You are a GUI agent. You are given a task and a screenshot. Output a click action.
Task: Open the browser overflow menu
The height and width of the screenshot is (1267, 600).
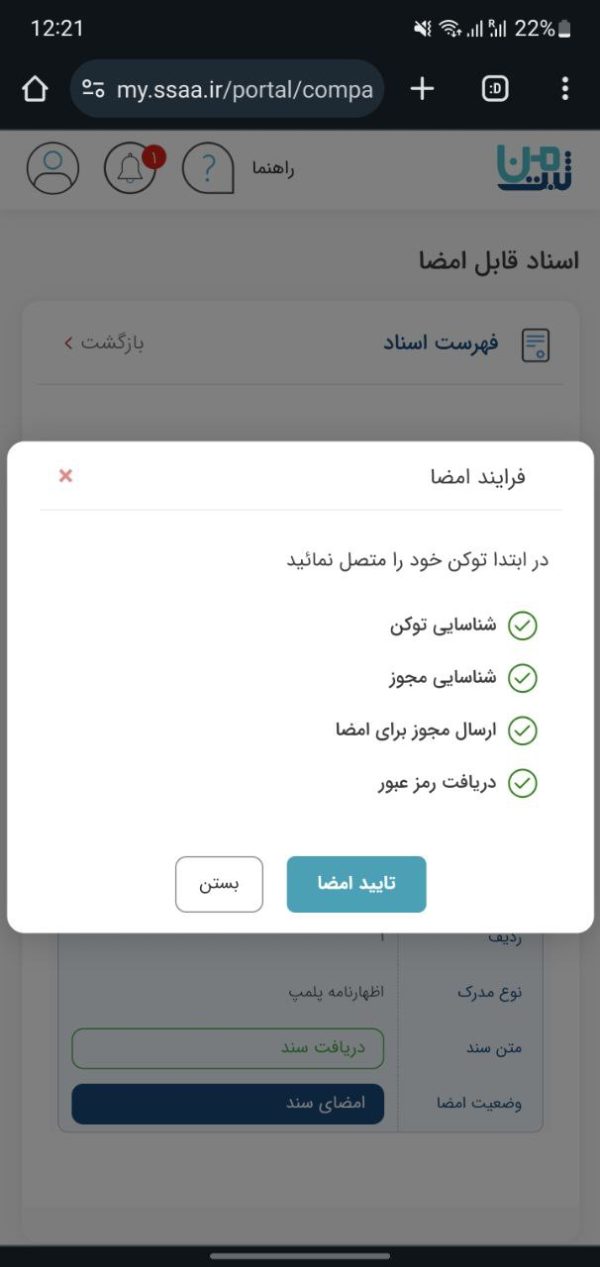[x=565, y=89]
